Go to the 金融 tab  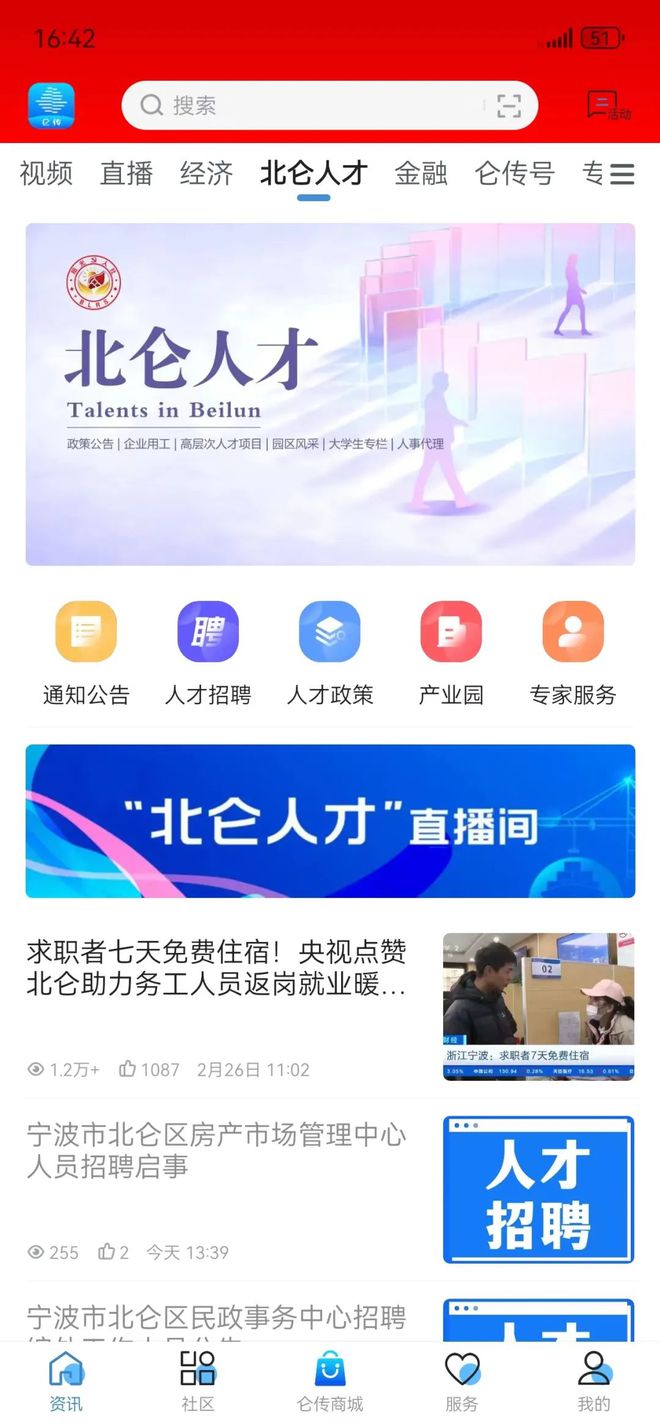pos(420,173)
